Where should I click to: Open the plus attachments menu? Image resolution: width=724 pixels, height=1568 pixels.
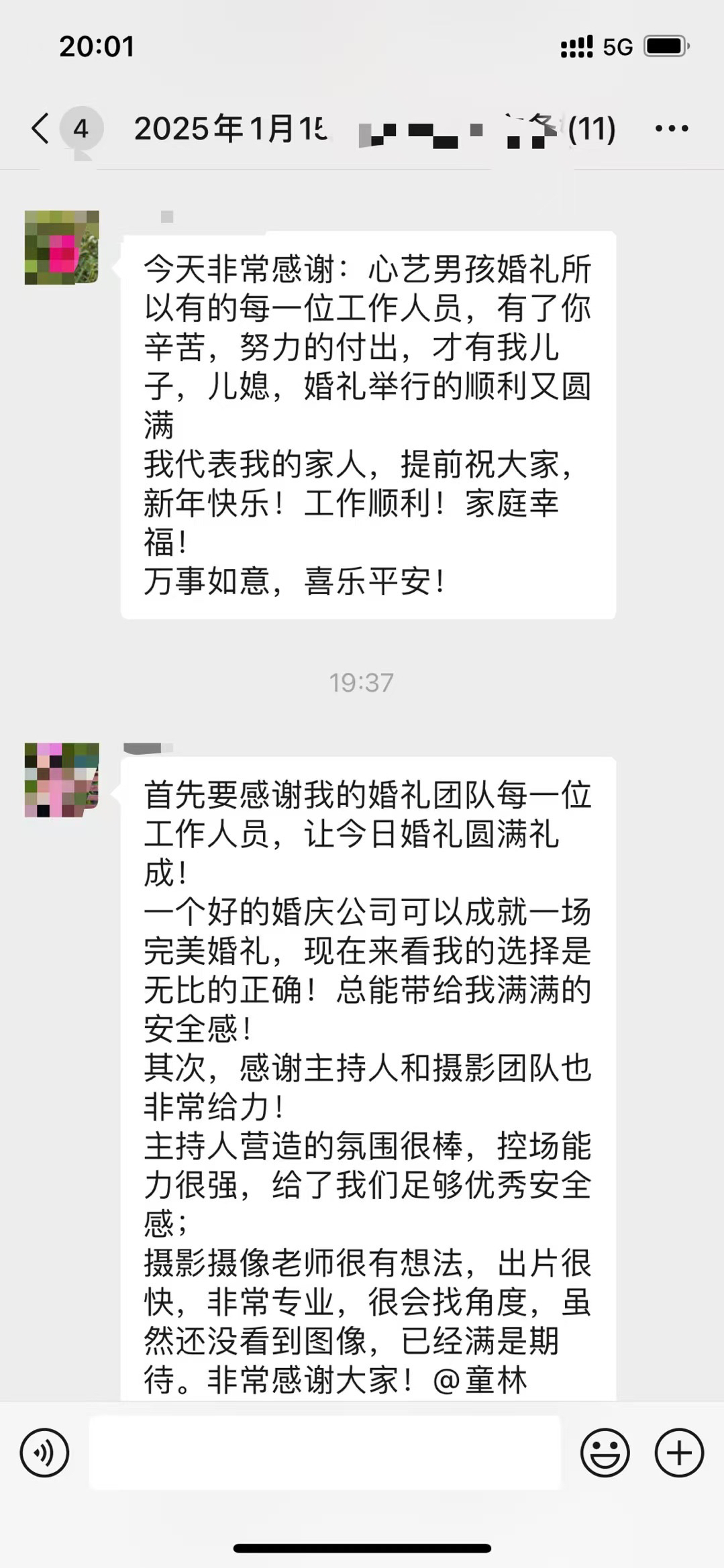[679, 1453]
